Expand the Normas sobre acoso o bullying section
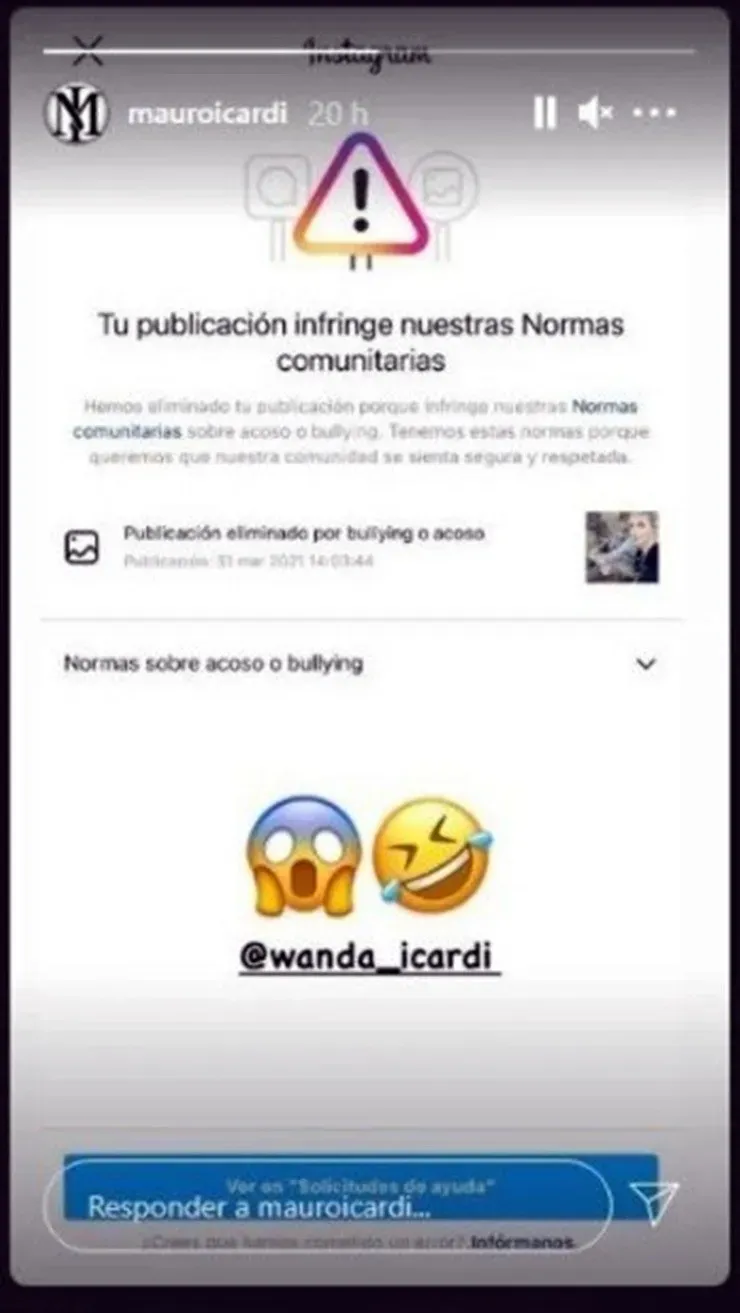The width and height of the screenshot is (740, 1313). click(x=214, y=662)
